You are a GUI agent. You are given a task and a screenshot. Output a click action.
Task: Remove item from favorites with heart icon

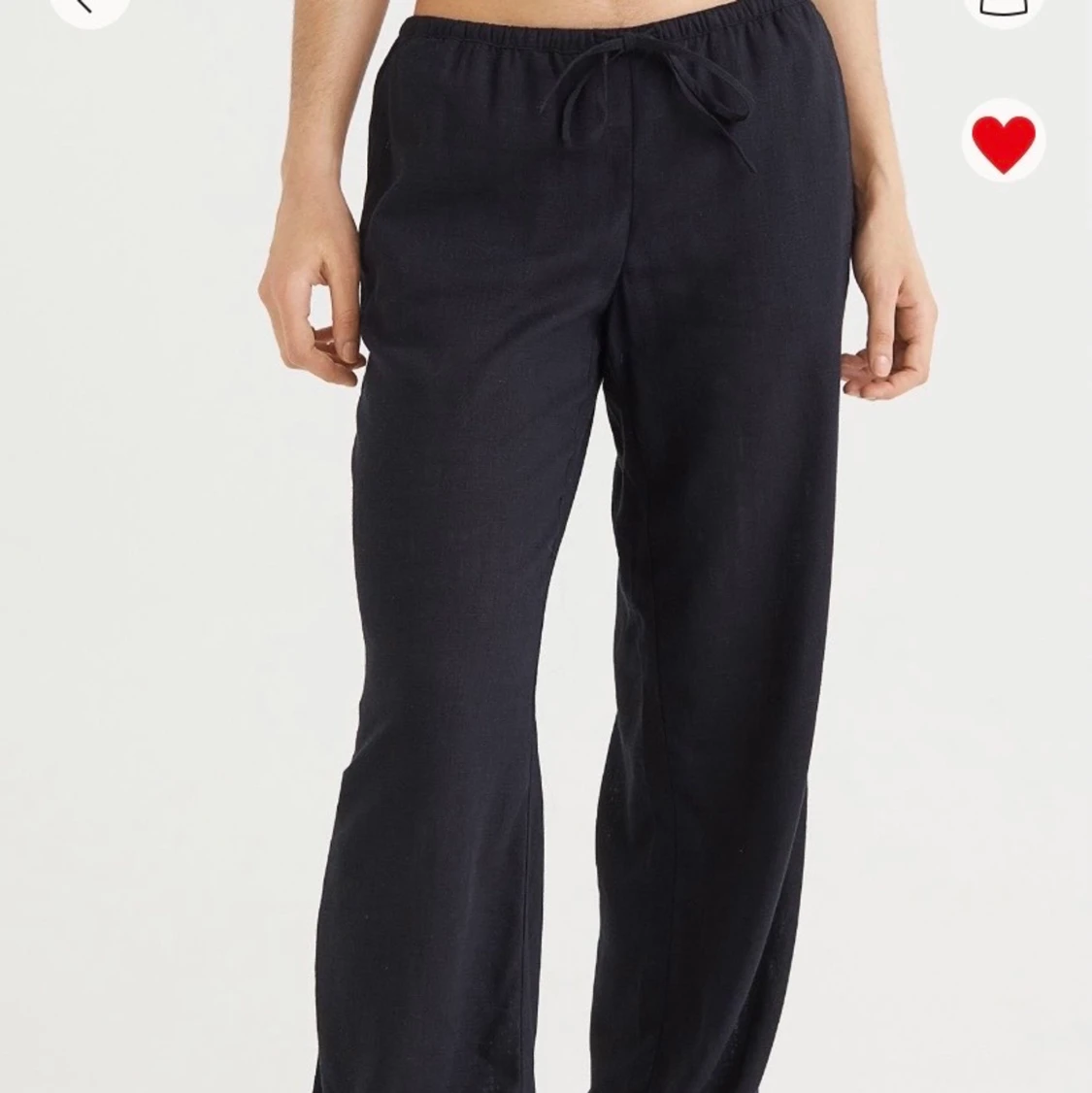tap(1004, 144)
